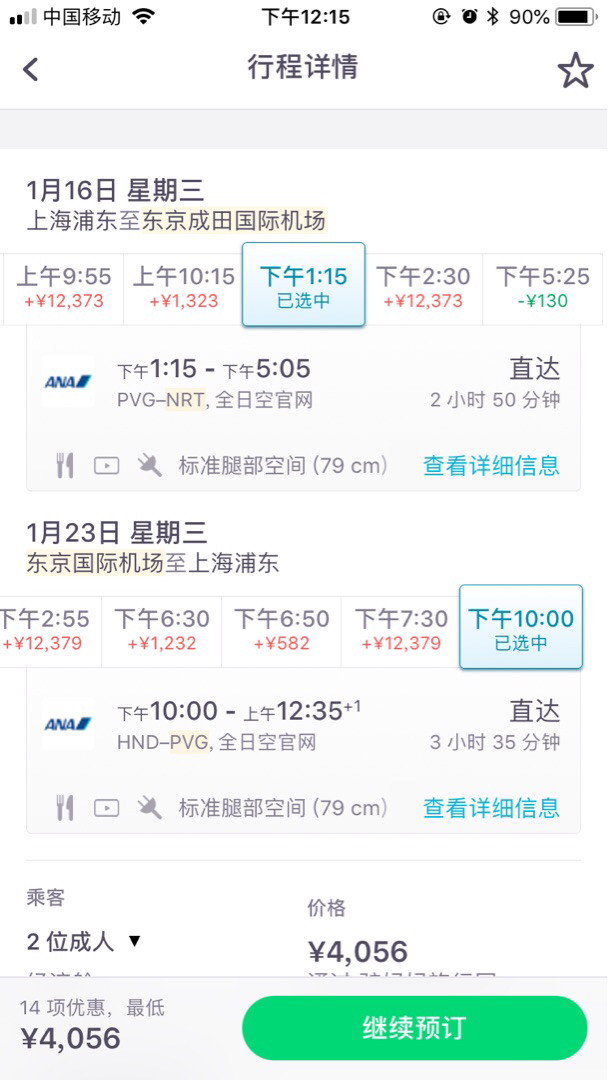Choose the 下午6:30 return flight
The width and height of the screenshot is (608, 1080).
[x=162, y=631]
